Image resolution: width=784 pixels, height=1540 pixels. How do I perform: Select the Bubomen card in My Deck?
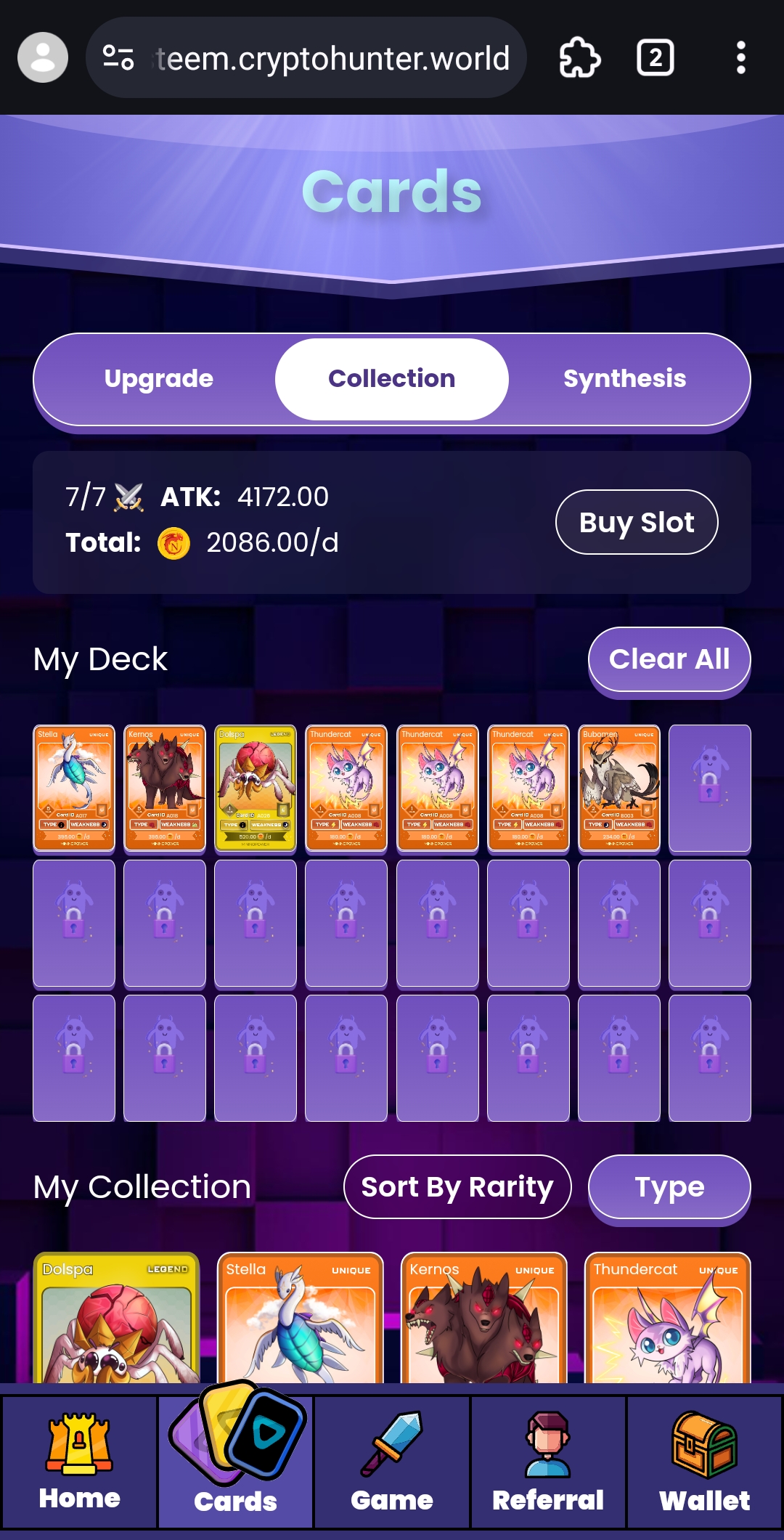619,788
